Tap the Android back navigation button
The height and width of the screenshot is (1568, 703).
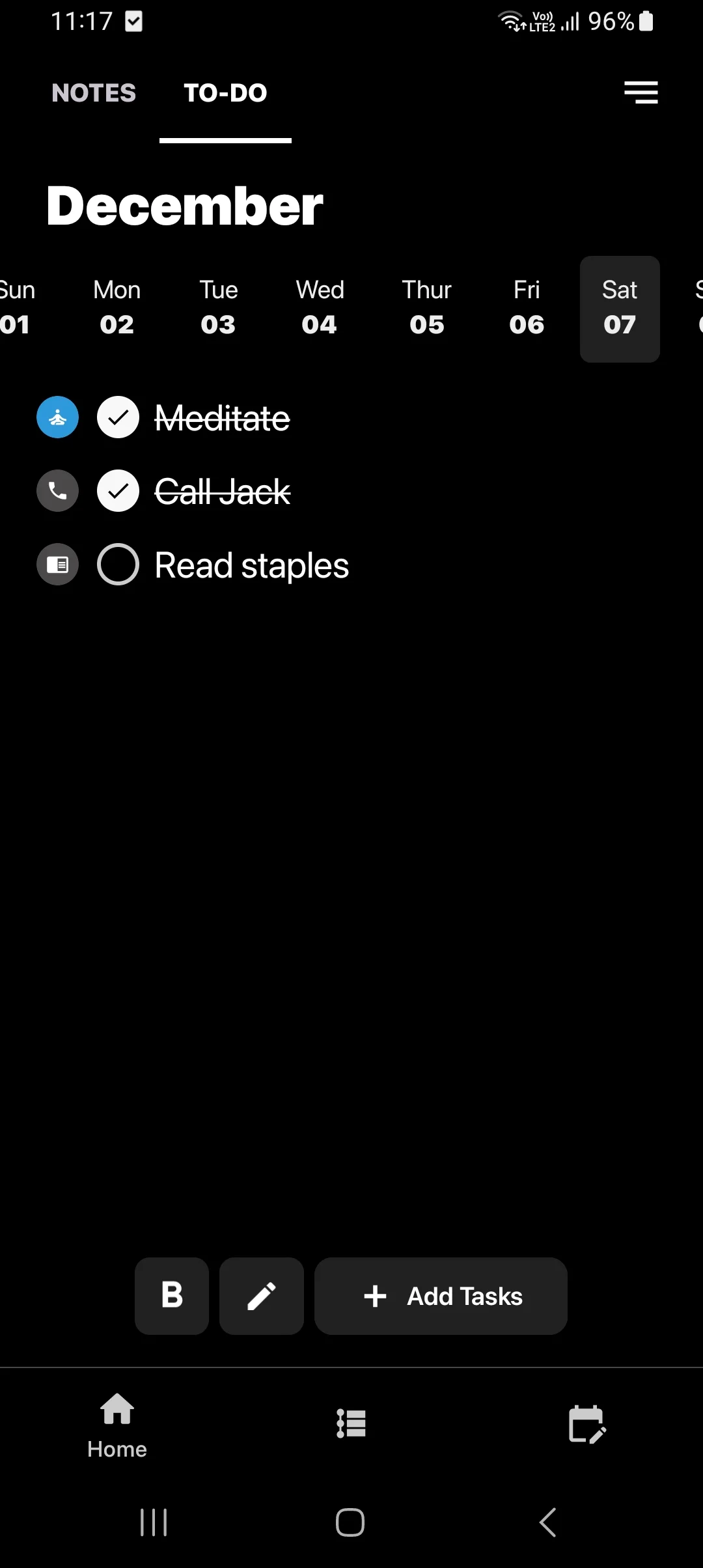(x=546, y=1522)
